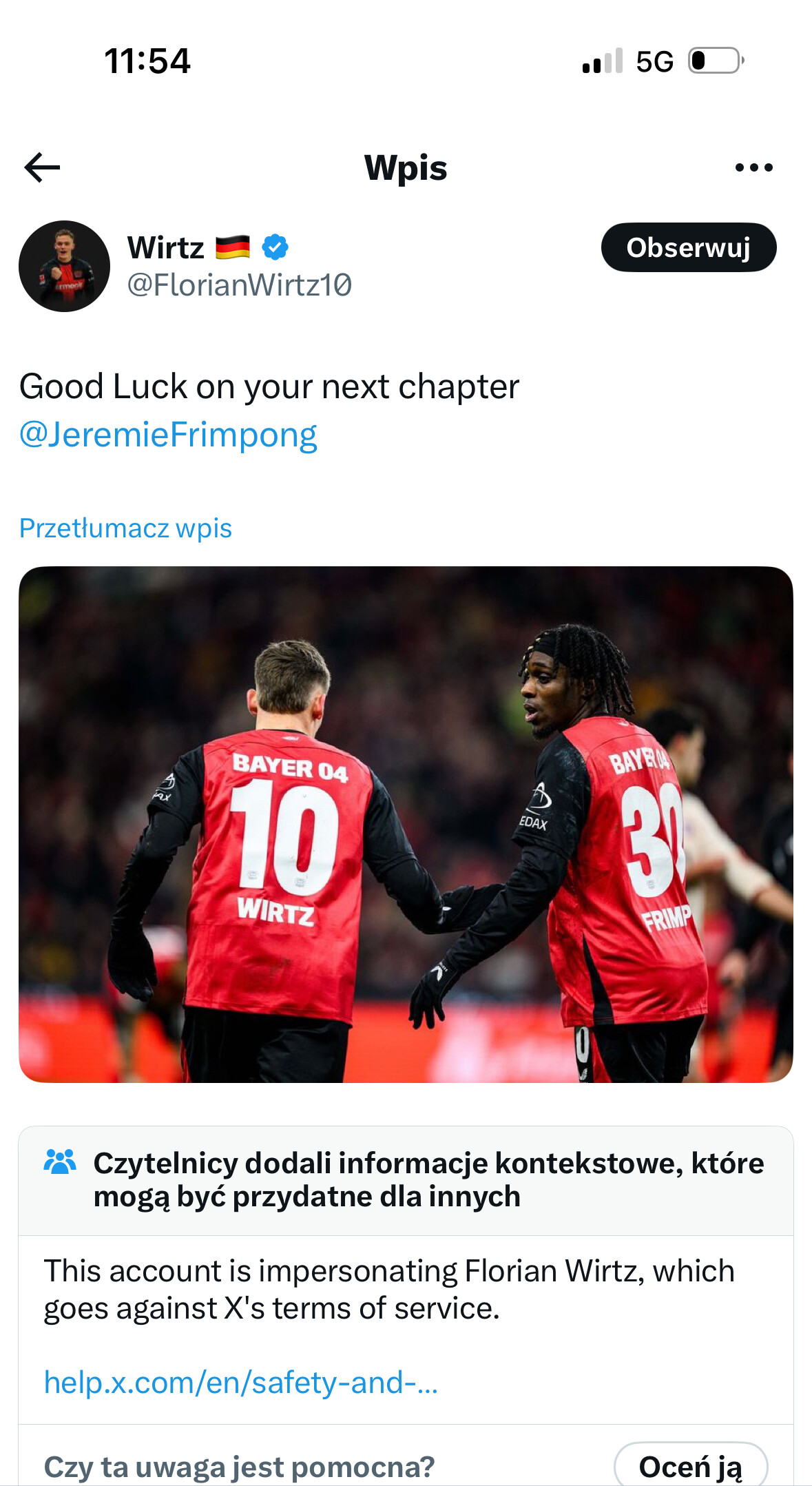Rate the note with Oceń ją
The height and width of the screenshot is (1486, 812).
point(690,1467)
